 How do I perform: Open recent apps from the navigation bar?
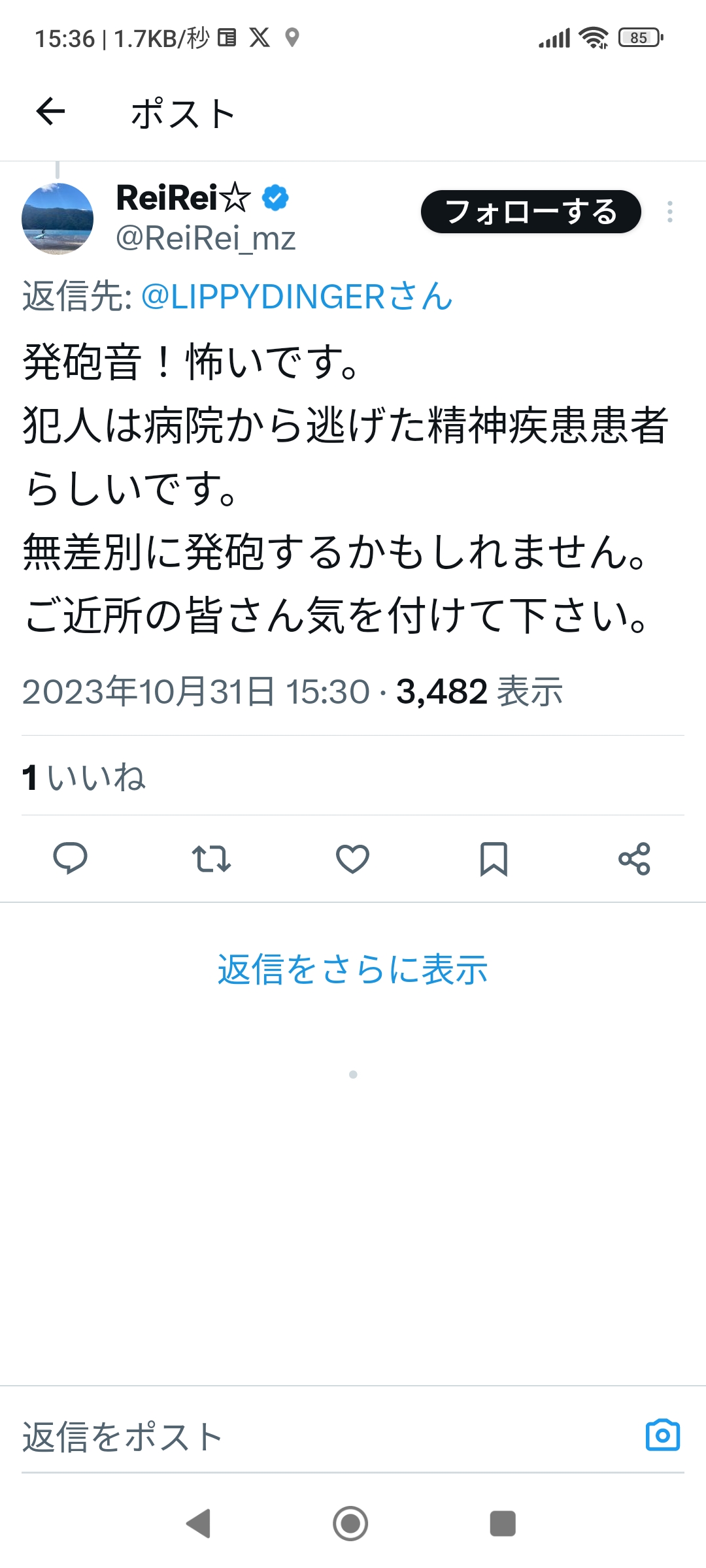click(x=503, y=1524)
